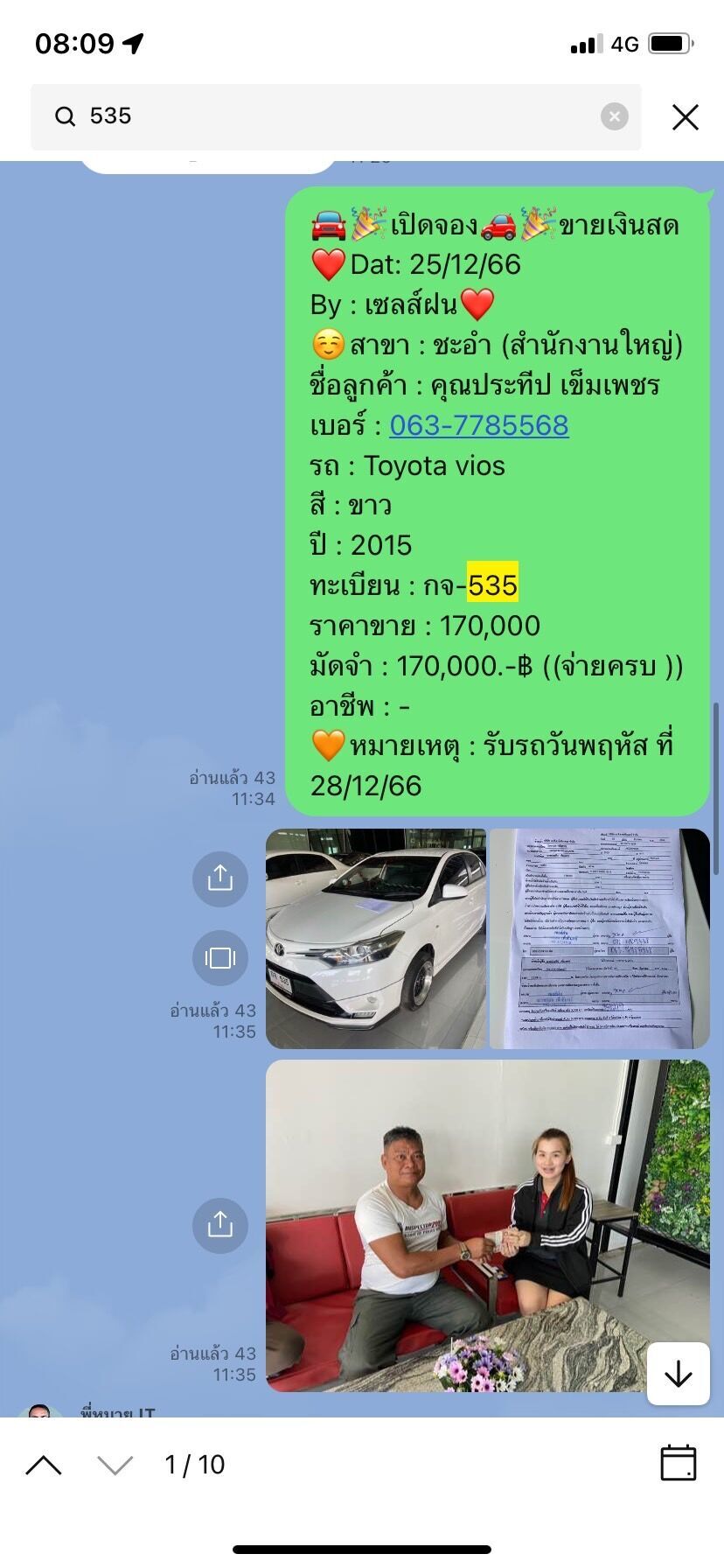View the two-photo album in gallery mode
Image resolution: width=724 pixels, height=1568 pixels.
click(220, 958)
